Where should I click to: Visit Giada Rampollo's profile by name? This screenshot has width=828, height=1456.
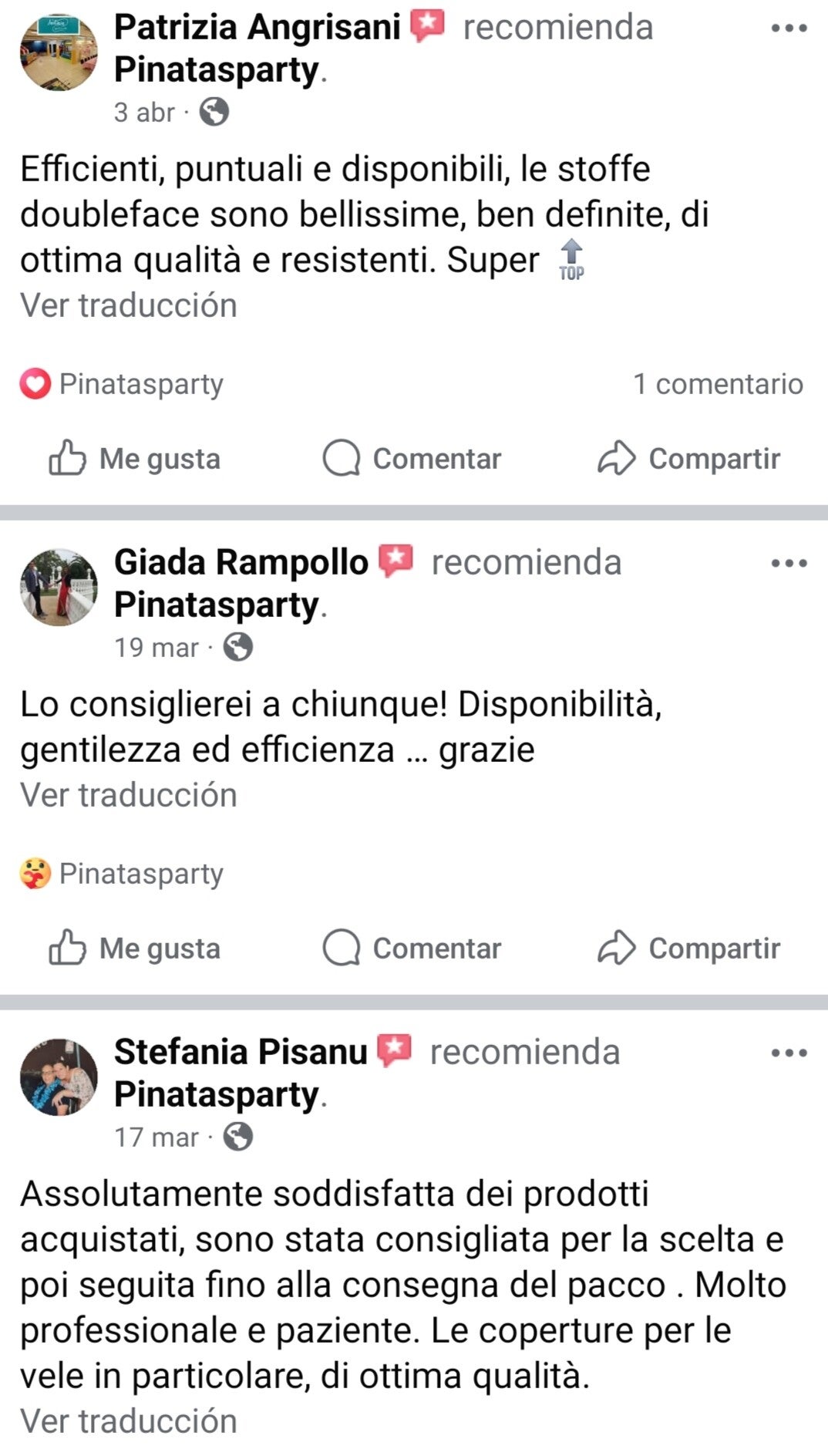click(x=241, y=562)
